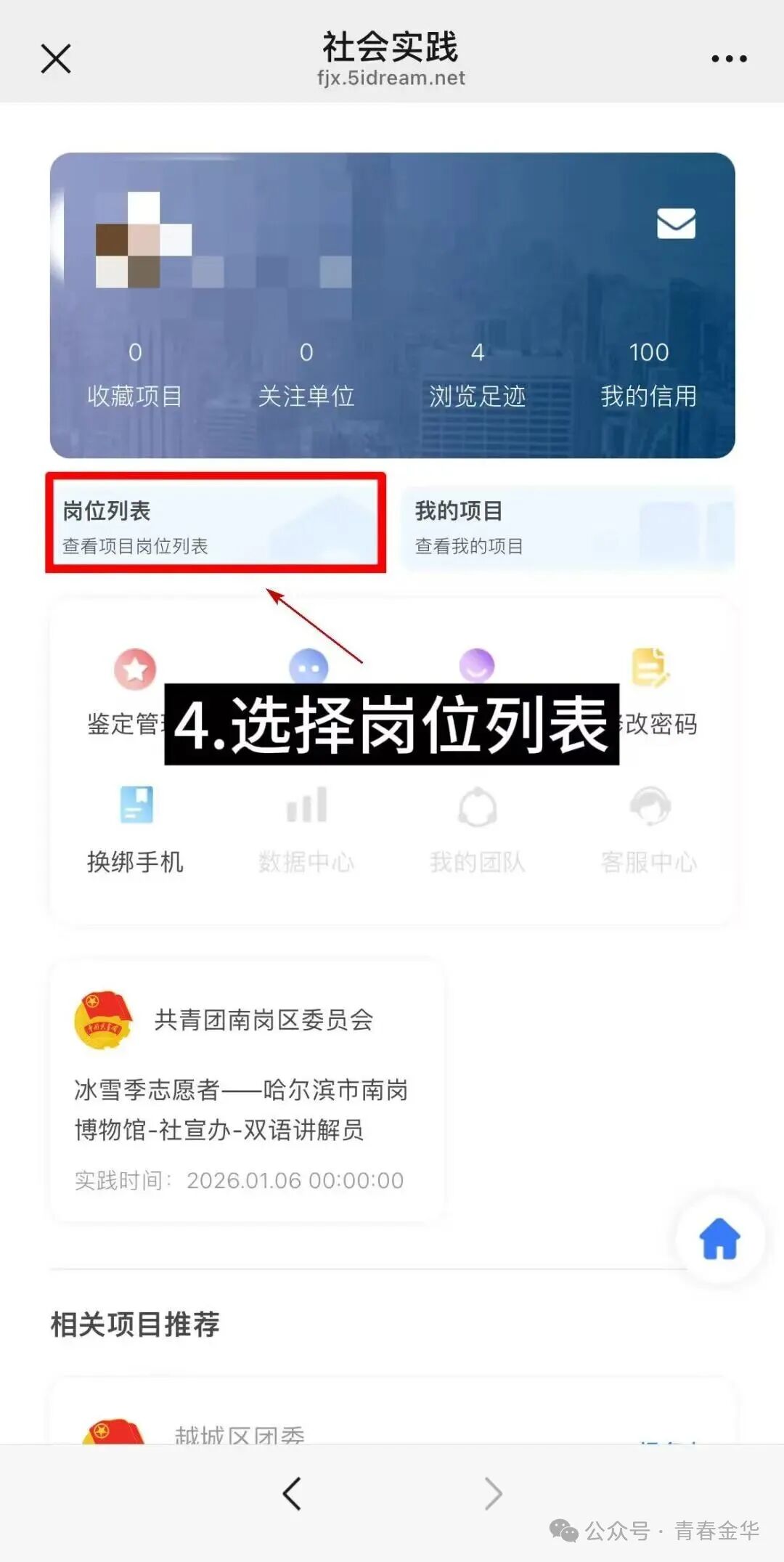
Task: View 收藏项目 saved projects
Action: click(135, 375)
